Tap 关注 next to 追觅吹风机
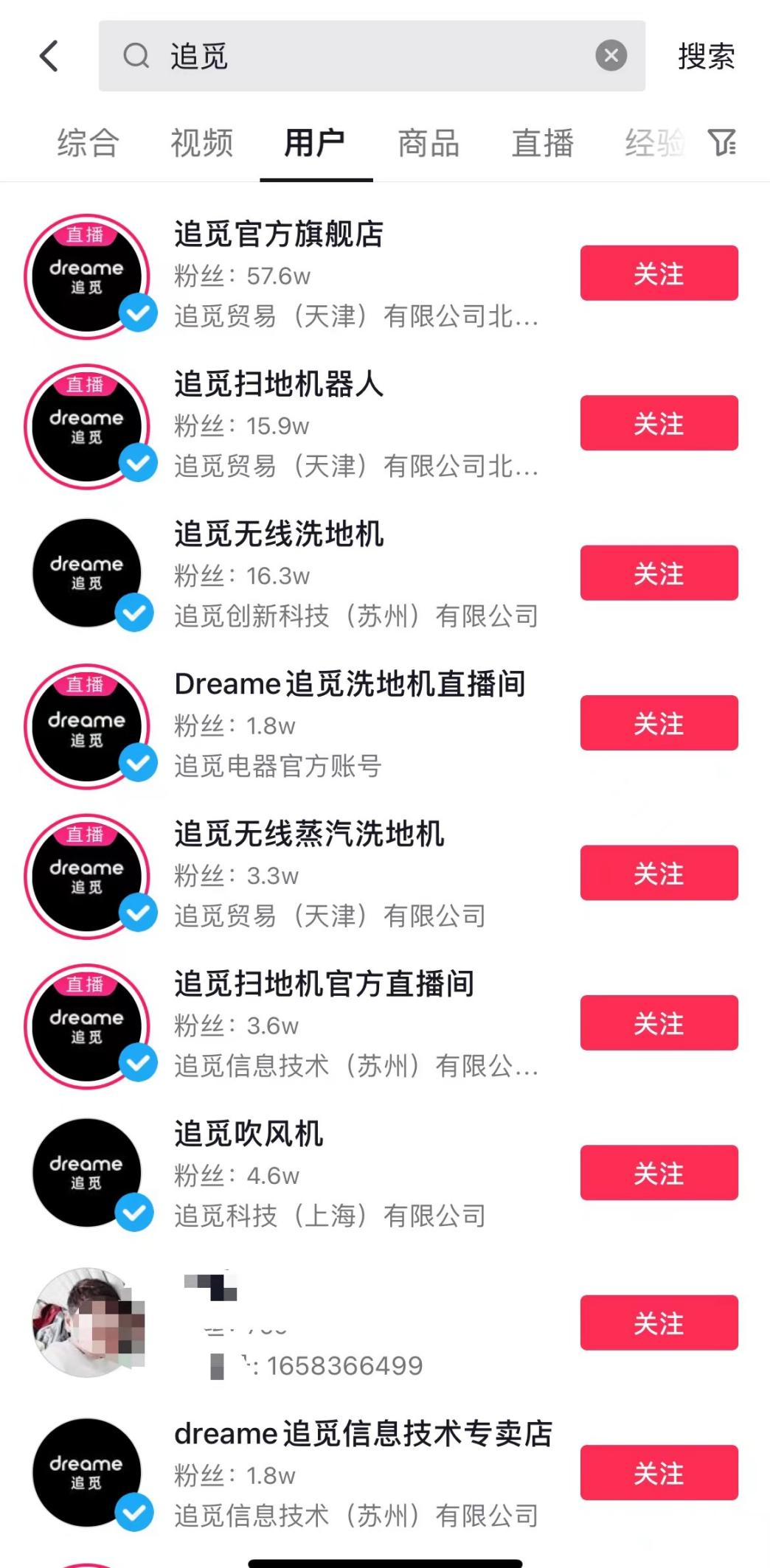This screenshot has width=770, height=1568. pos(659,1173)
